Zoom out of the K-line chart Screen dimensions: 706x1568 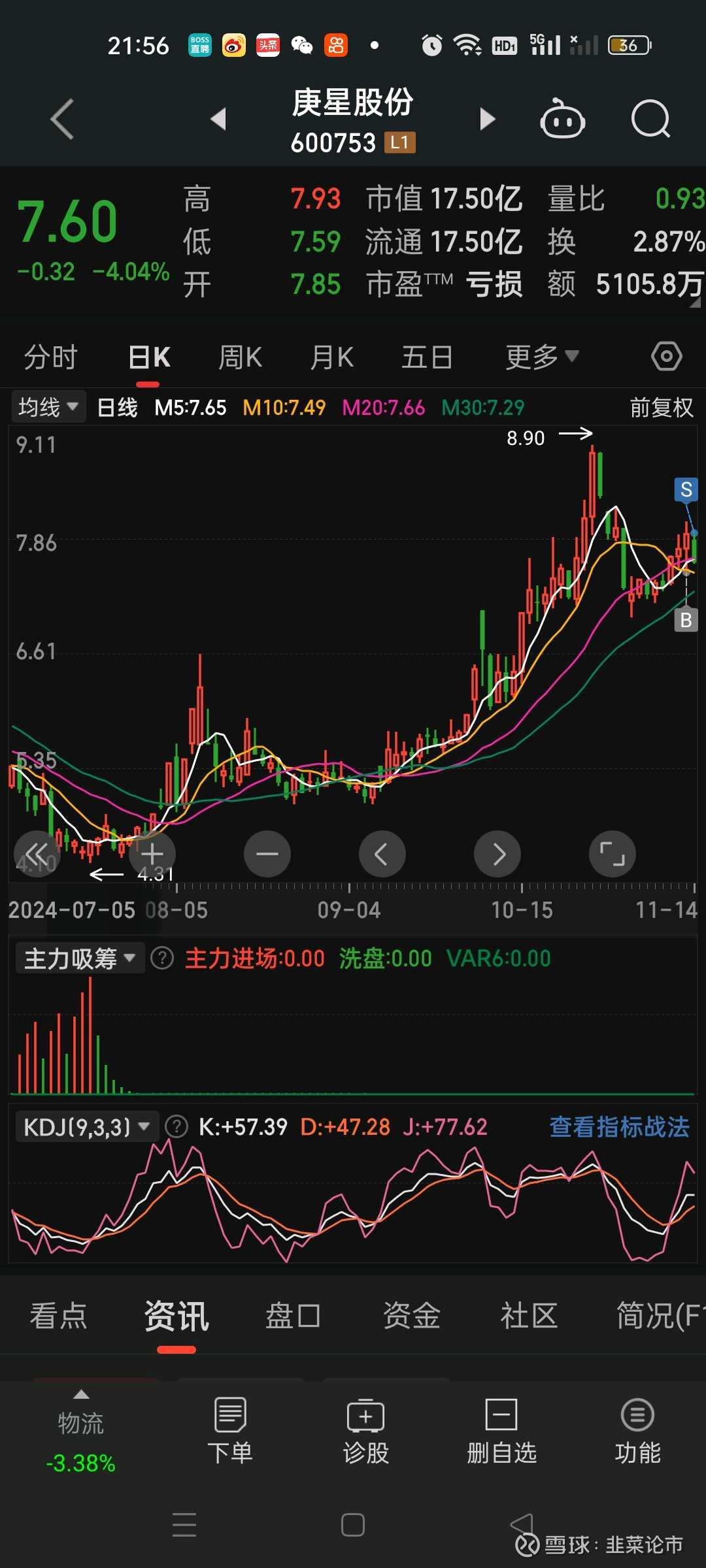[267, 854]
